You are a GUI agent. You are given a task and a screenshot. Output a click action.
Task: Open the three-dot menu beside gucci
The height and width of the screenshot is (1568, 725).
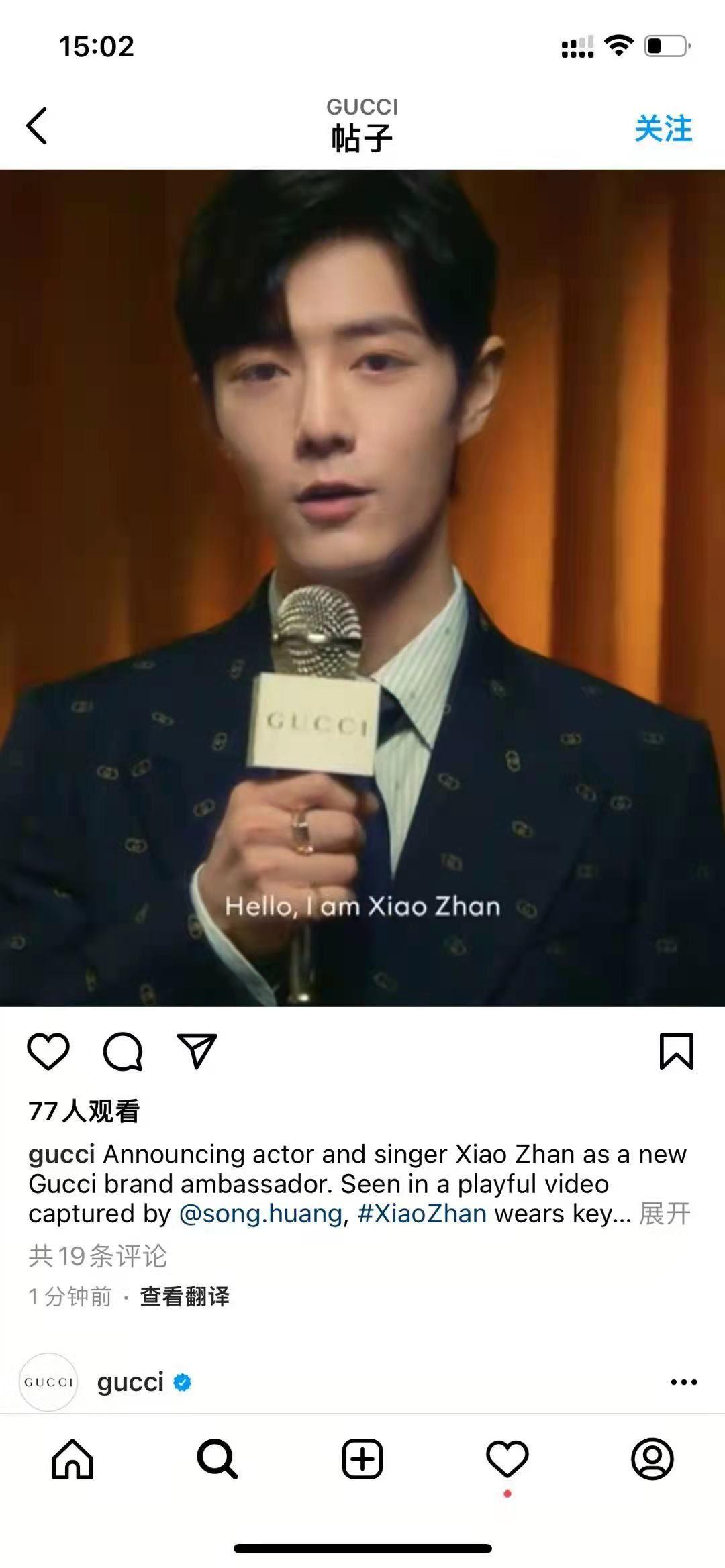(x=683, y=1381)
